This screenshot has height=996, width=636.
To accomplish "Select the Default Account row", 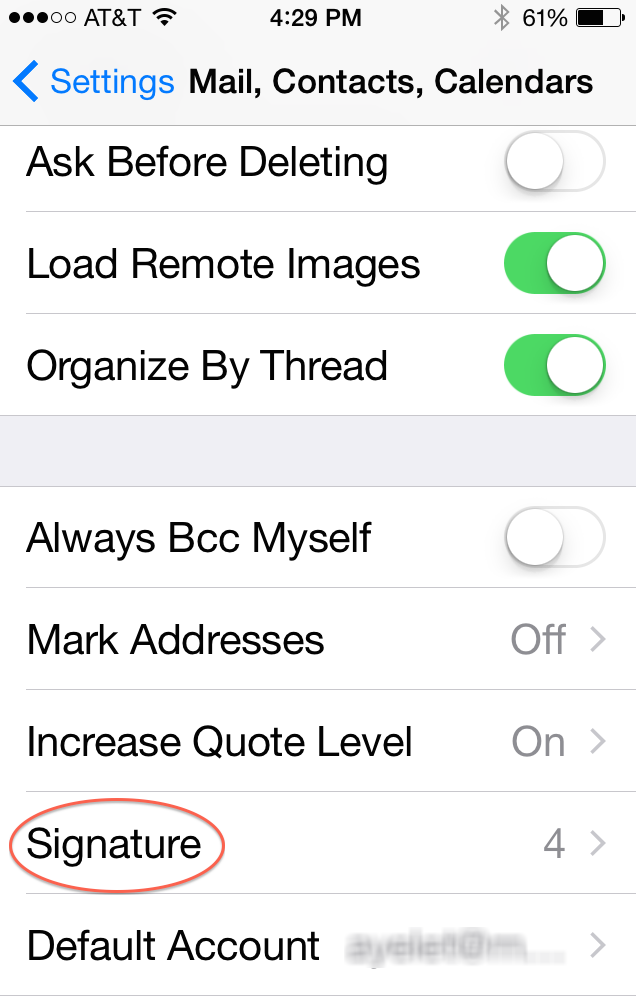I will click(318, 945).
